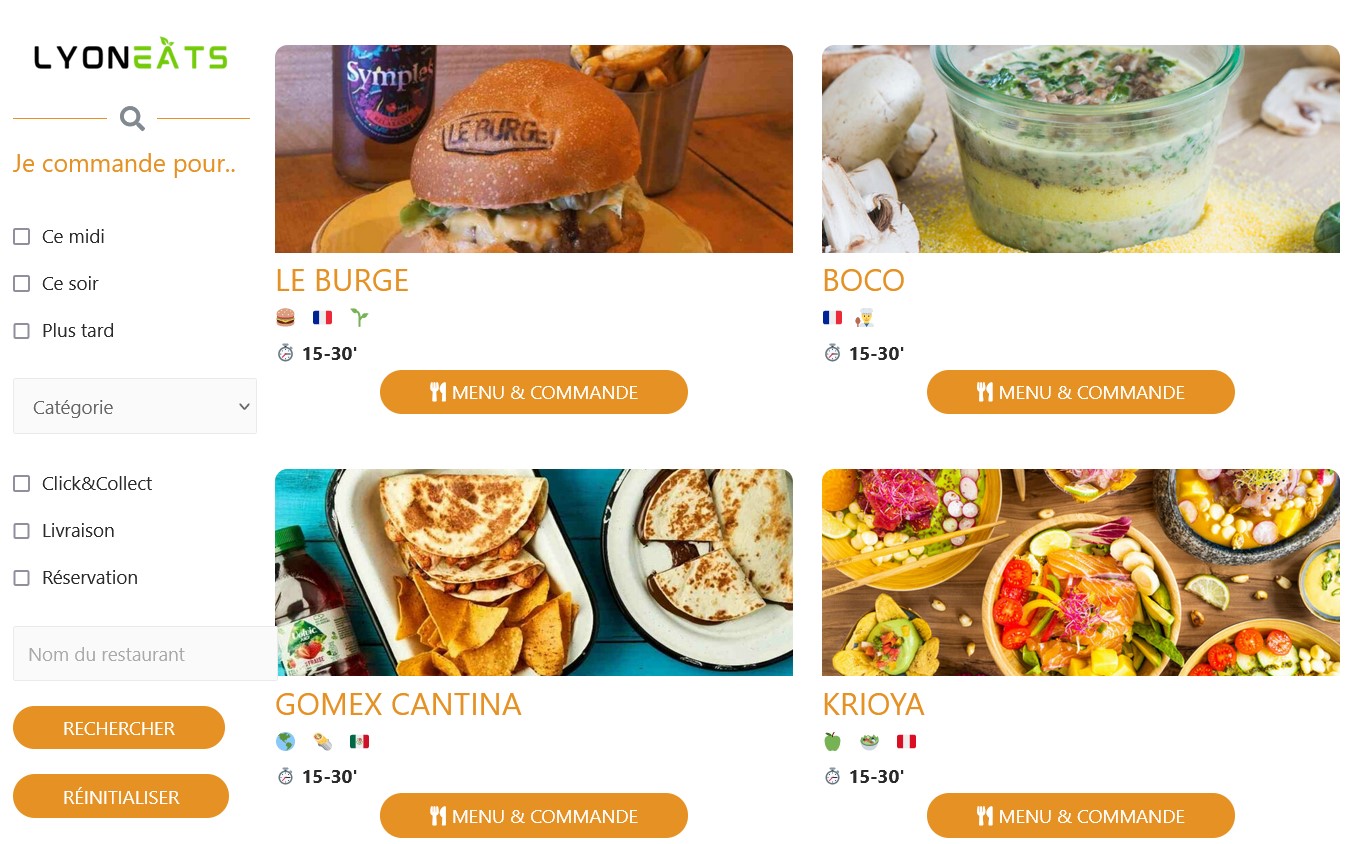Open Menu & Commande for Le Burge
This screenshot has height=844, width=1358.
(533, 392)
